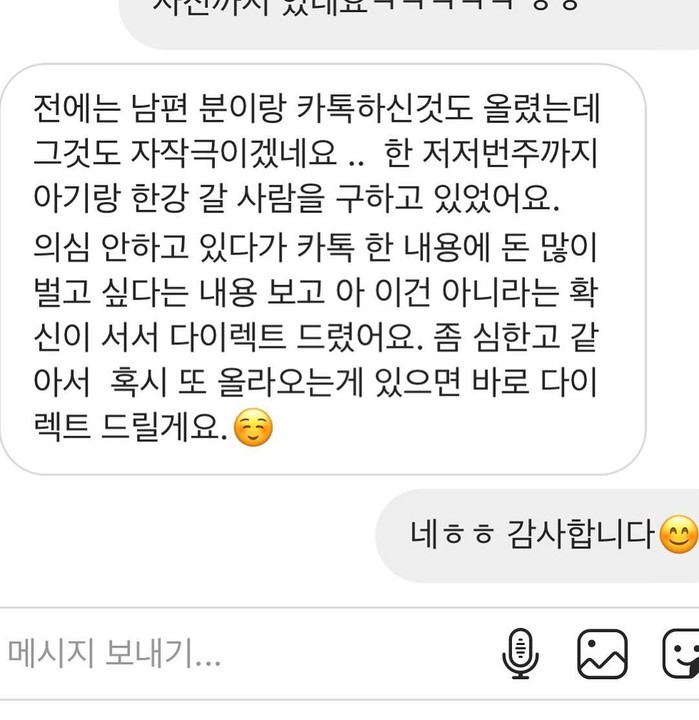Record a voice message with the microphone
This screenshot has height=720, width=699.
click(521, 655)
